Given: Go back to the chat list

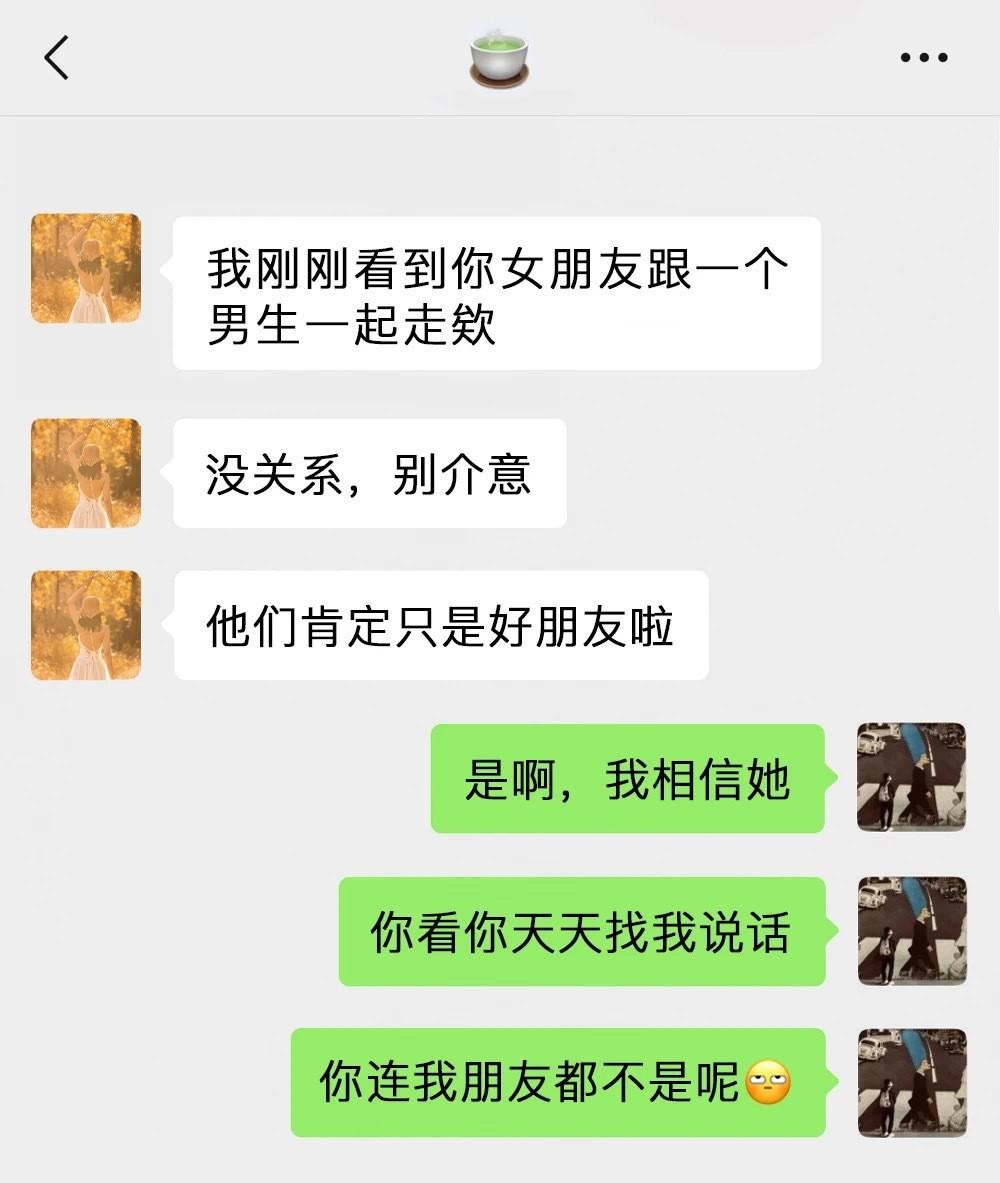Looking at the screenshot, I should tap(57, 58).
